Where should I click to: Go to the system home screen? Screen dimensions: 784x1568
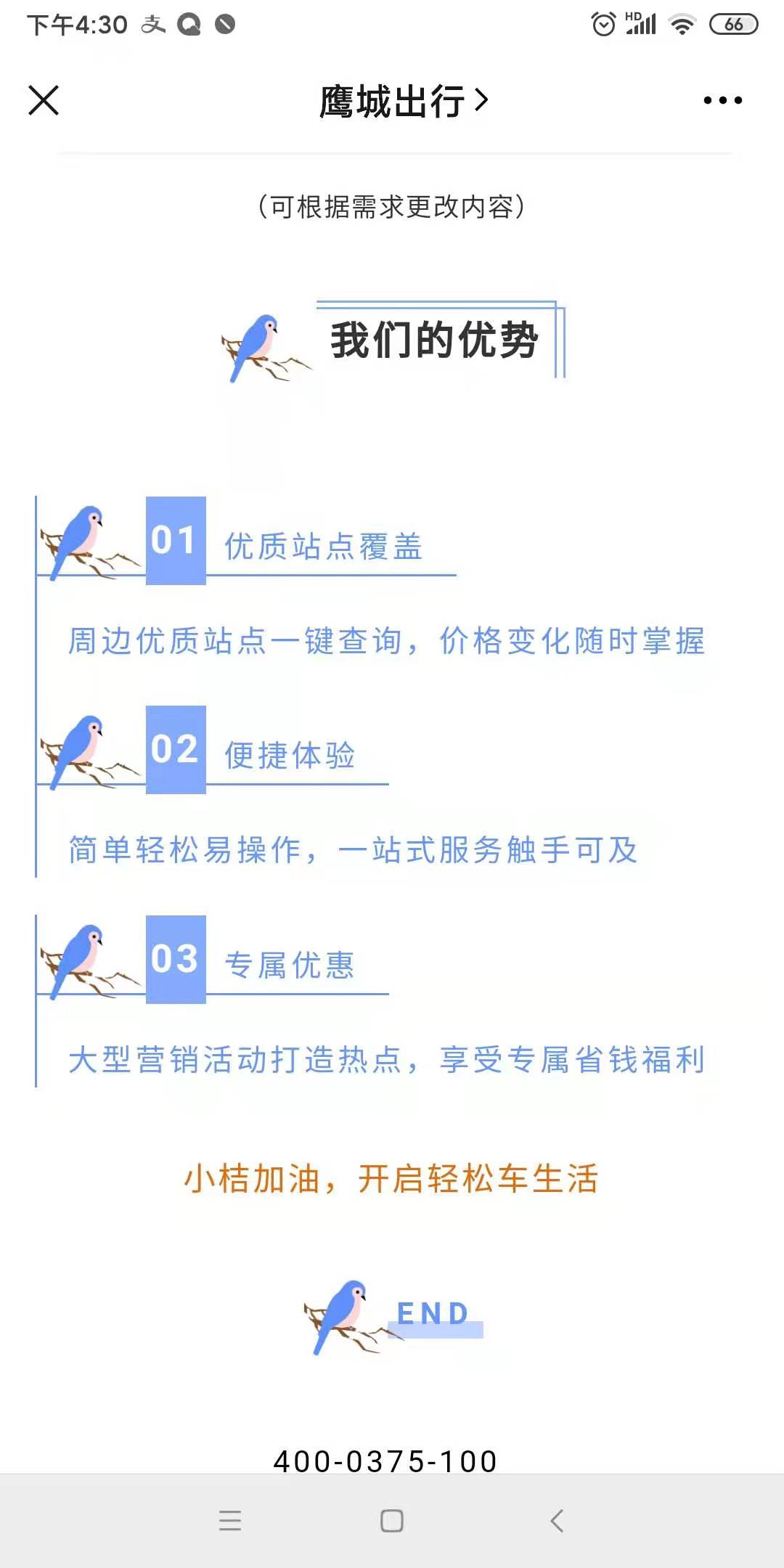tap(392, 1520)
